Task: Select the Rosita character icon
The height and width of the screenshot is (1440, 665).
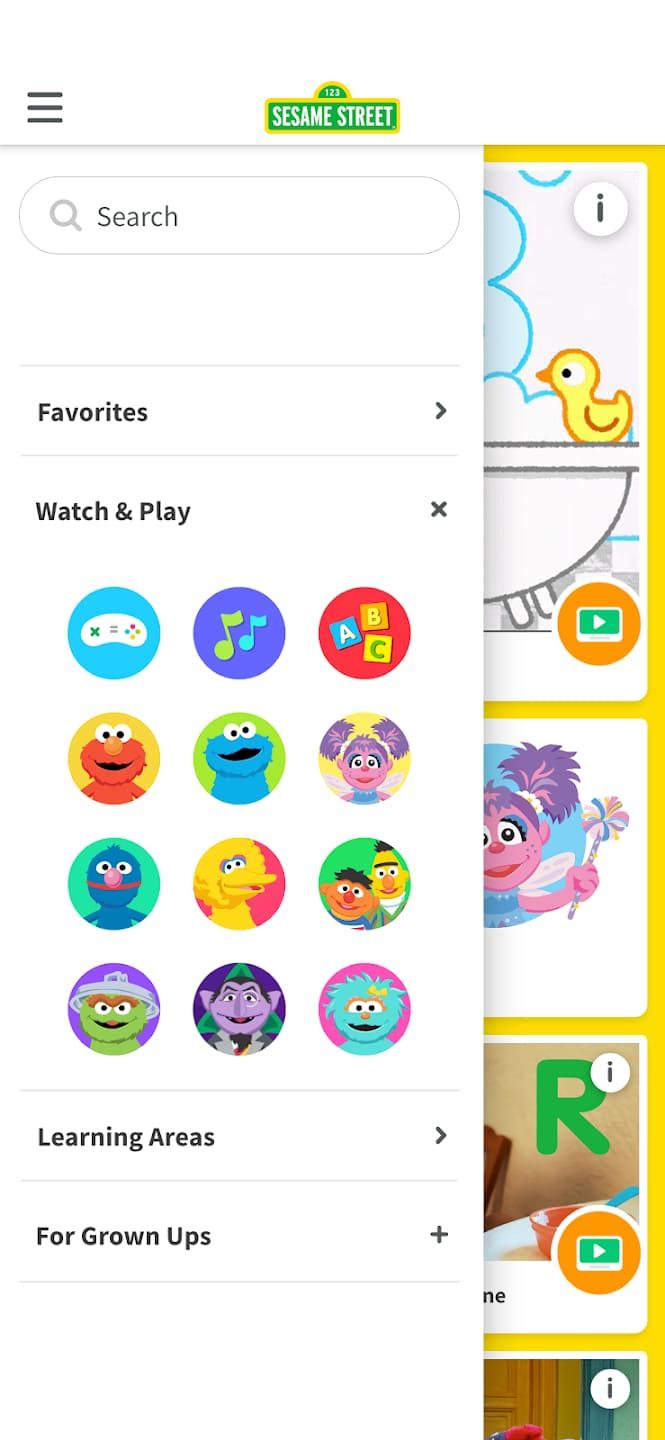Action: pos(364,1009)
